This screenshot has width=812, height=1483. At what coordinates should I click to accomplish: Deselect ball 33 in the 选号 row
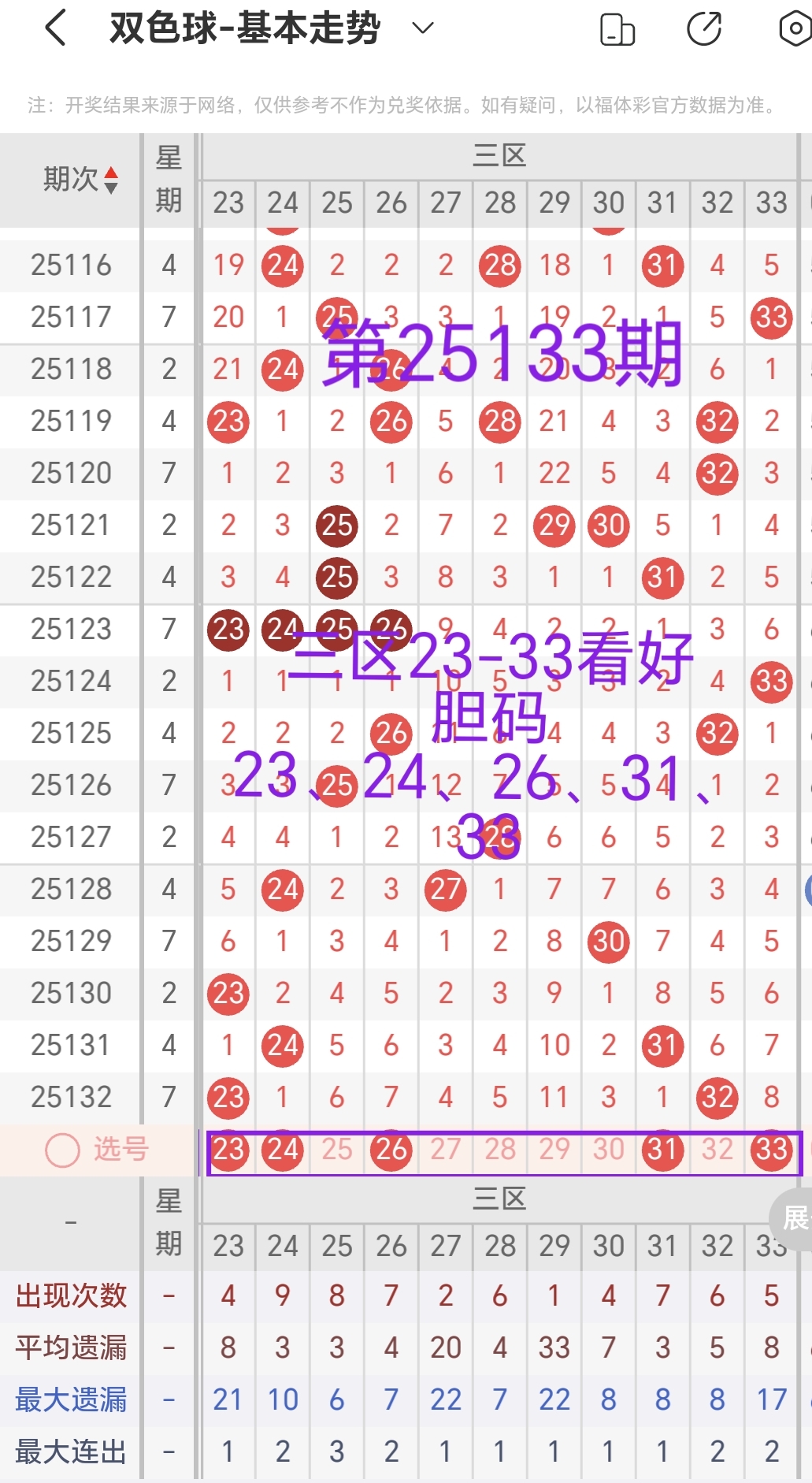click(771, 1150)
